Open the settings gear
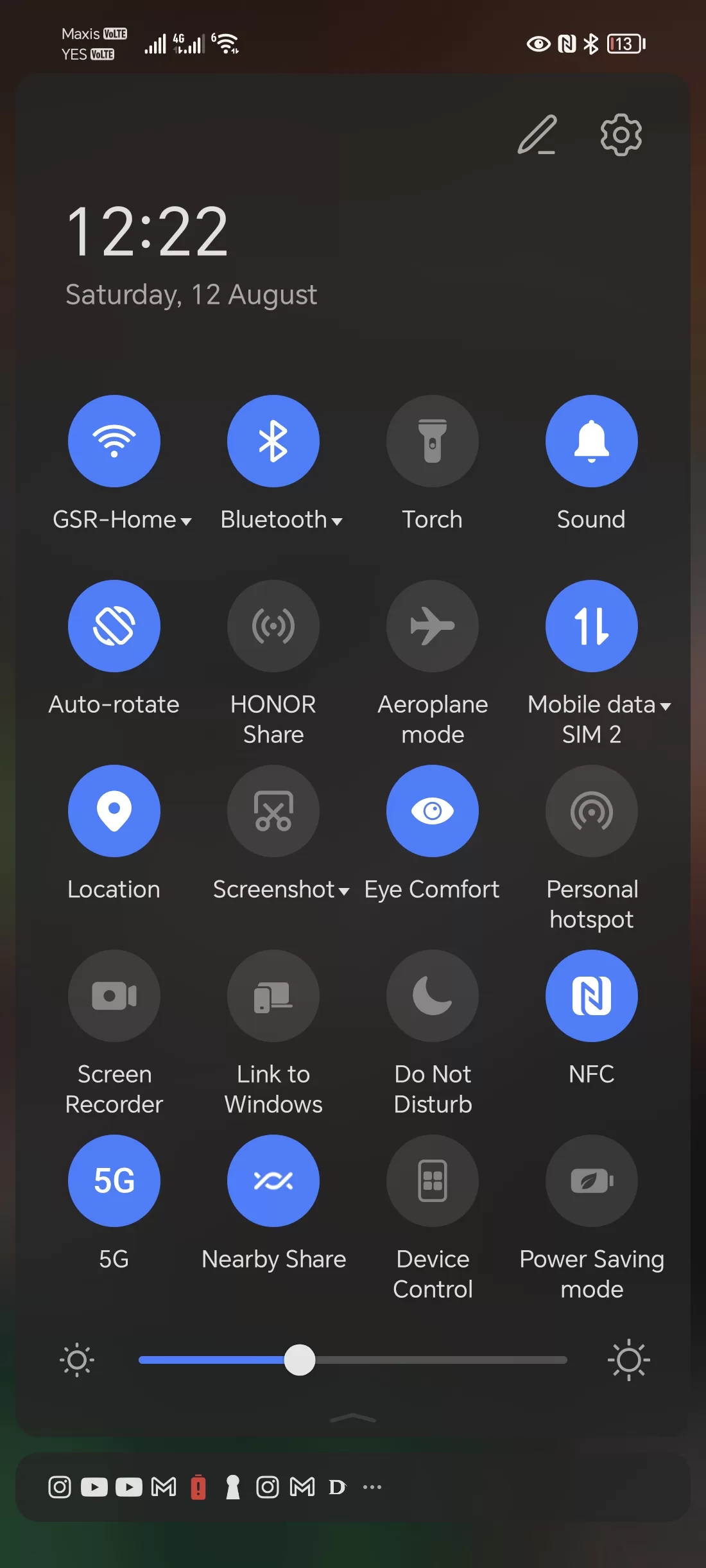 pyautogui.click(x=621, y=135)
